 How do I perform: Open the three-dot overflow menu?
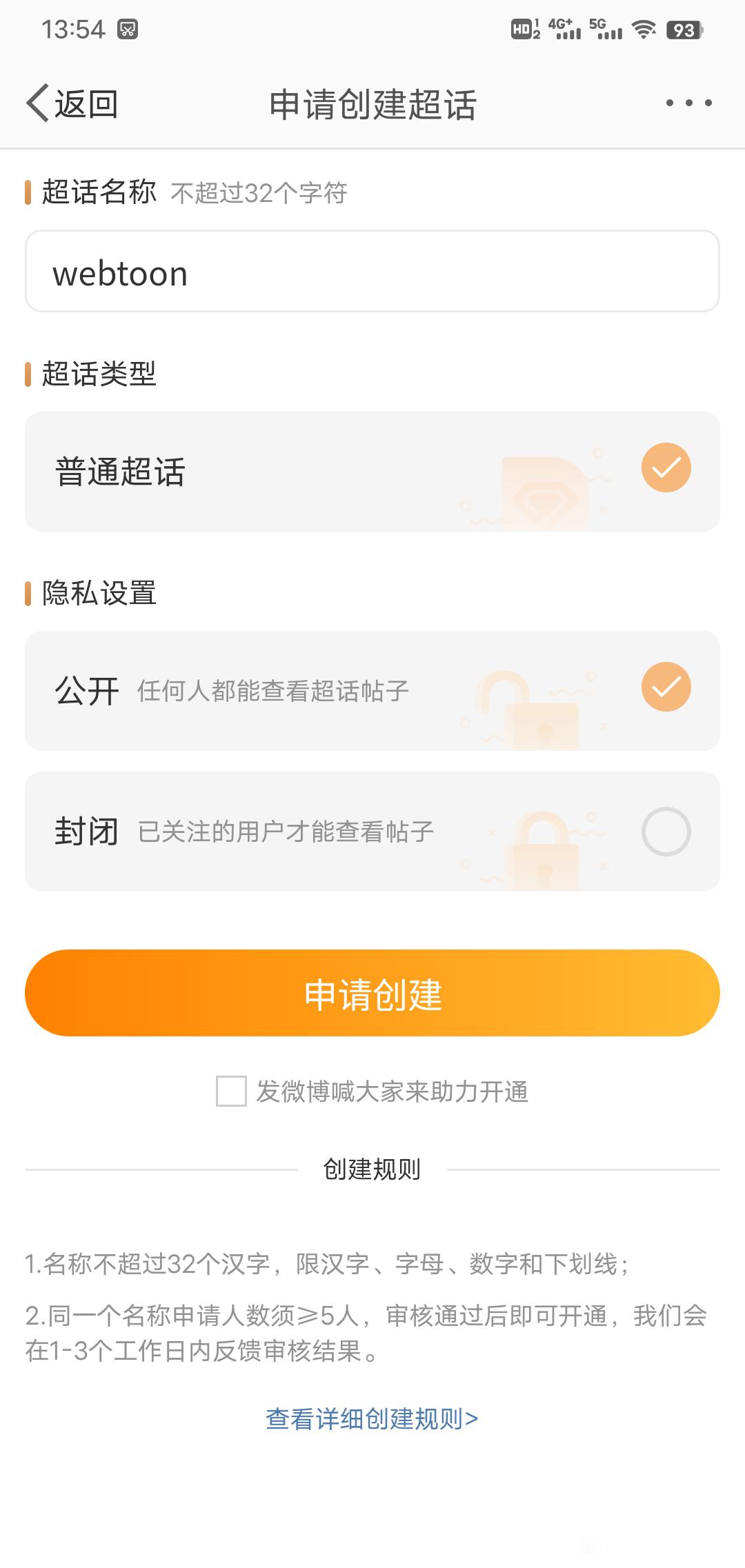point(688,103)
